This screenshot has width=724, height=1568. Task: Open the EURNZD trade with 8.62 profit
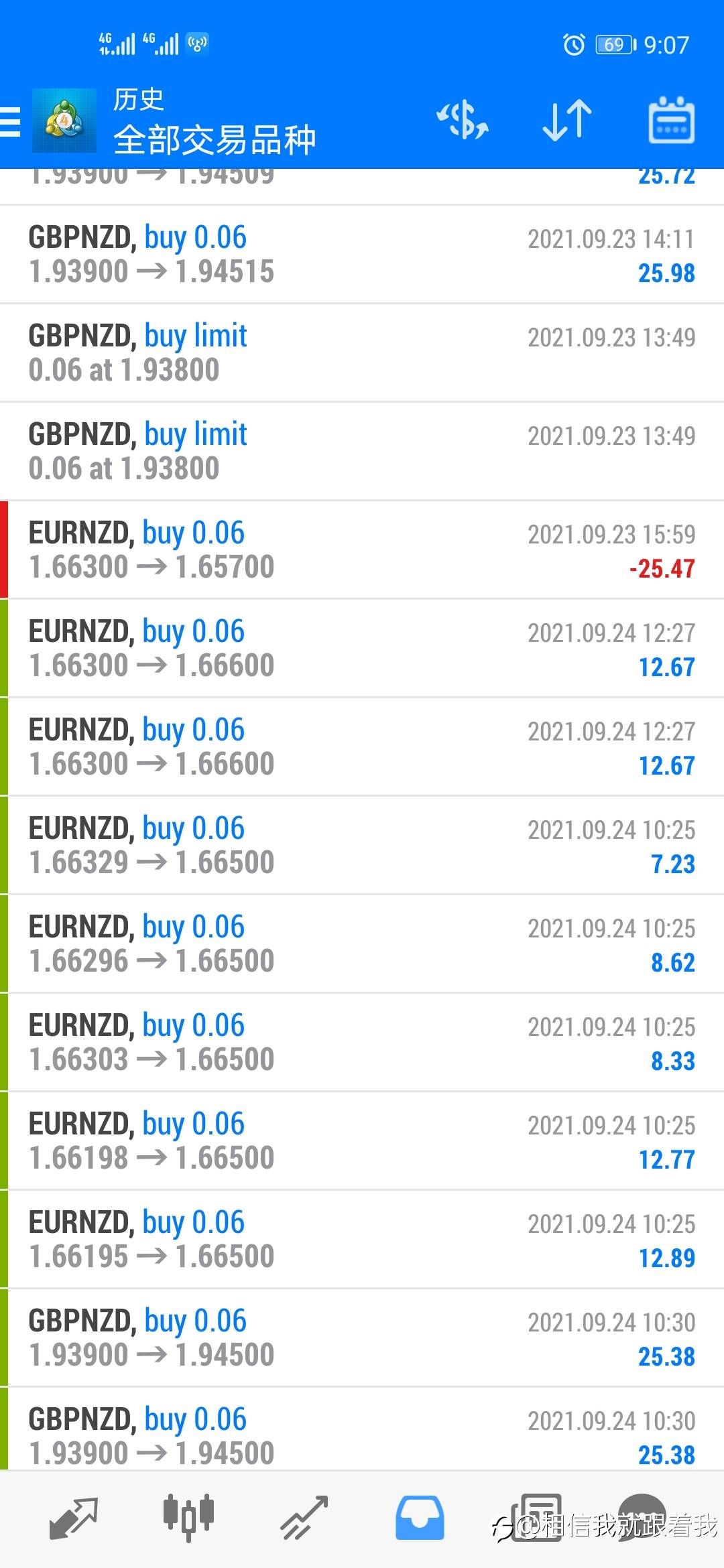362,944
